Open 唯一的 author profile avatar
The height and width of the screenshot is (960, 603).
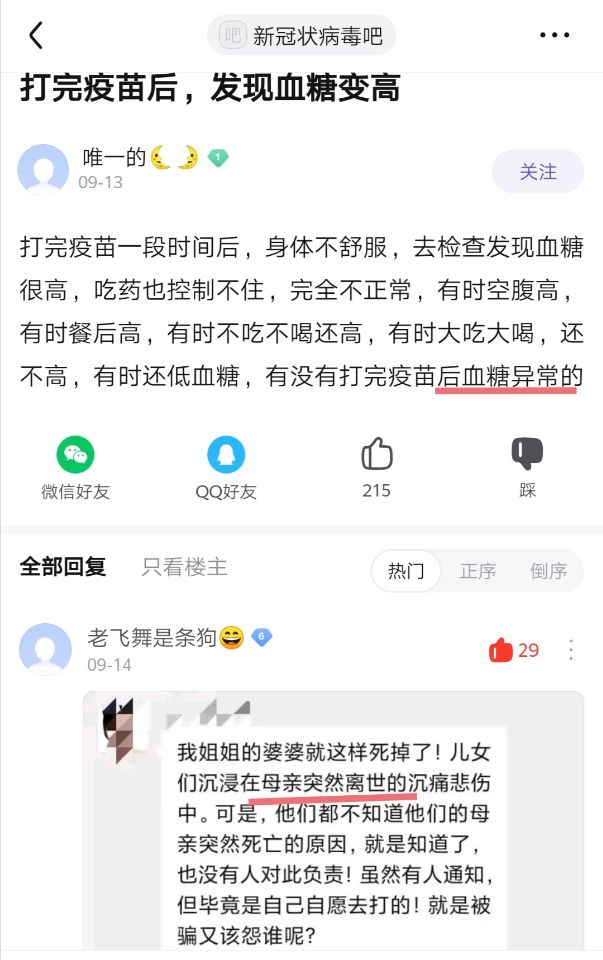tap(44, 169)
